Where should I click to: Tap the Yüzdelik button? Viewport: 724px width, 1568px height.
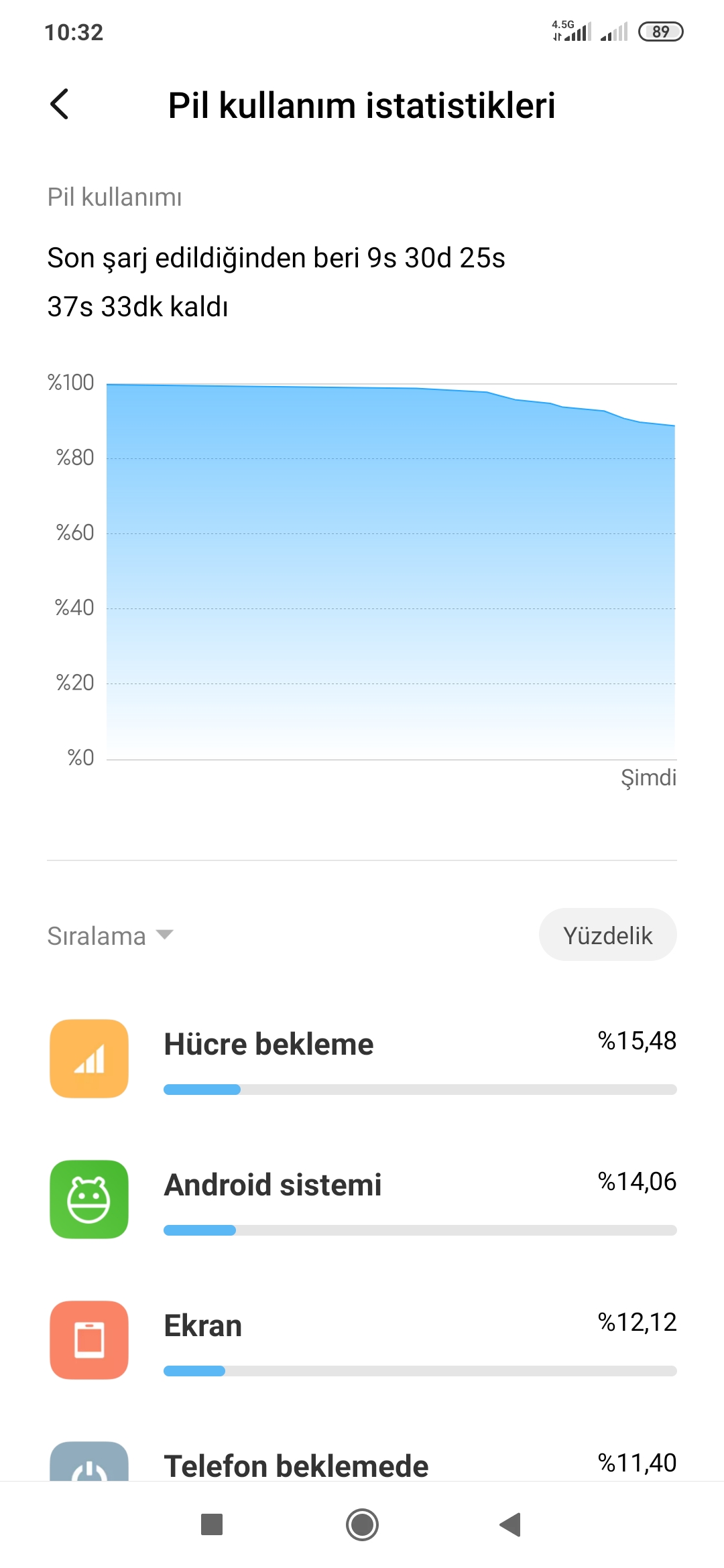pyautogui.click(x=607, y=935)
